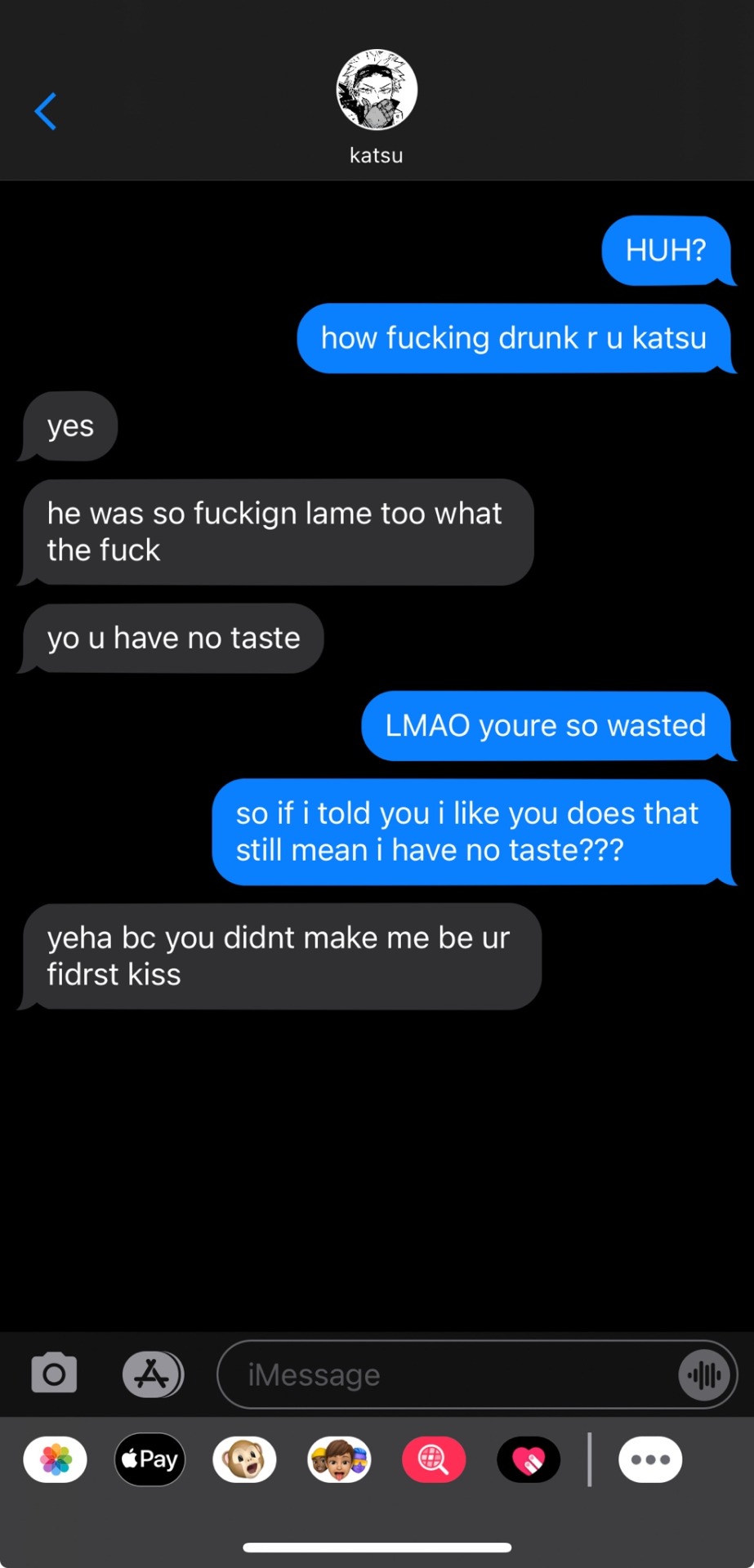
Task: Record an audio message
Action: pyautogui.click(x=703, y=1375)
